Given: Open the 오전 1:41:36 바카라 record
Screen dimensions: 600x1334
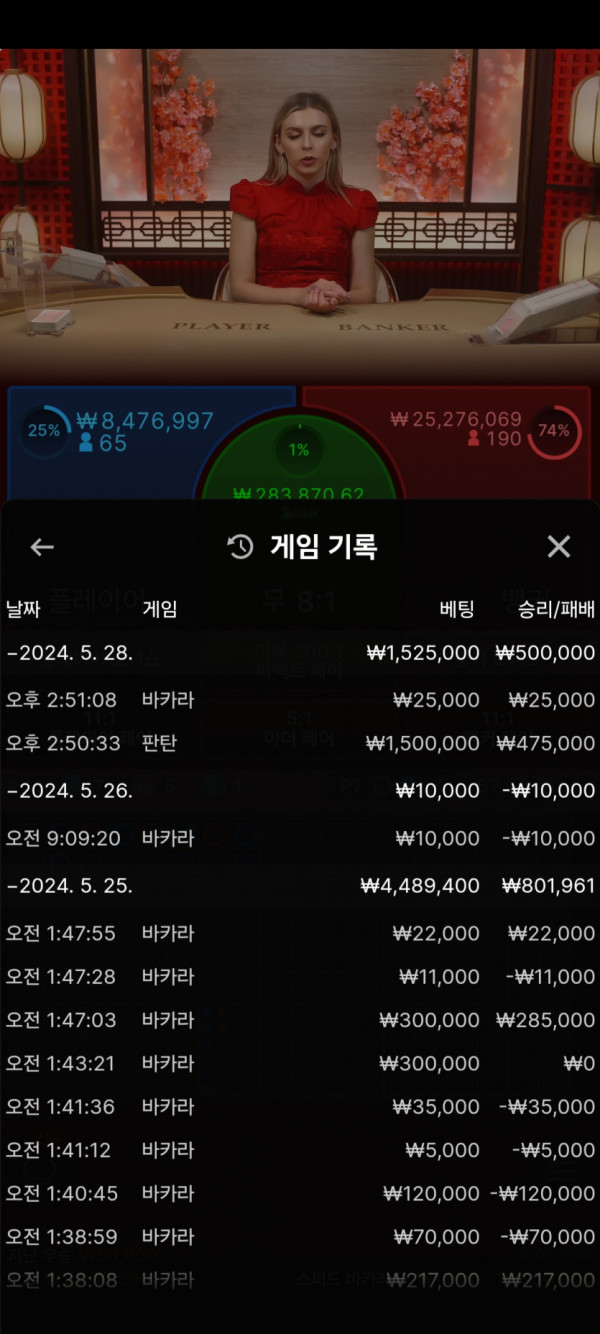Looking at the screenshot, I should click(300, 1107).
